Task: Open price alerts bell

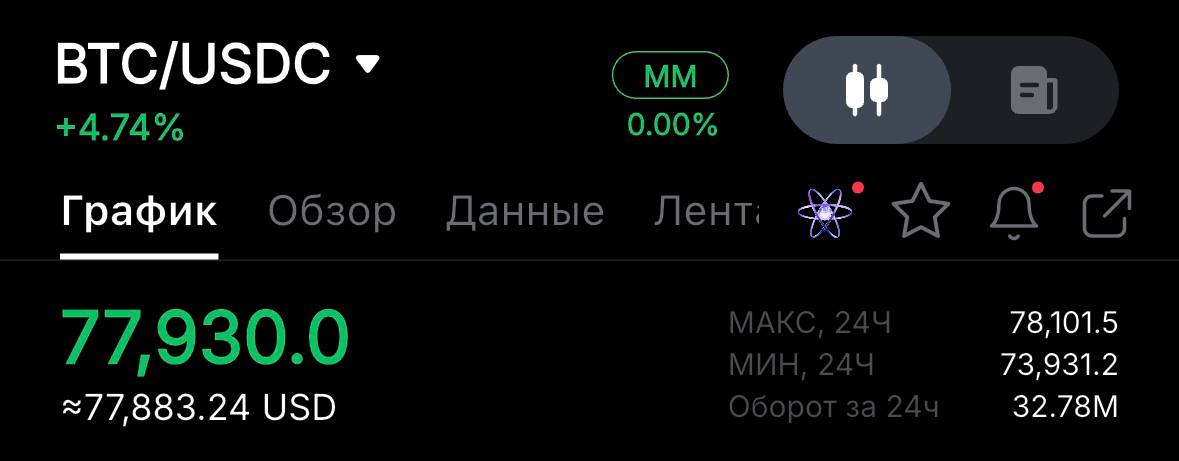Action: click(x=1014, y=212)
